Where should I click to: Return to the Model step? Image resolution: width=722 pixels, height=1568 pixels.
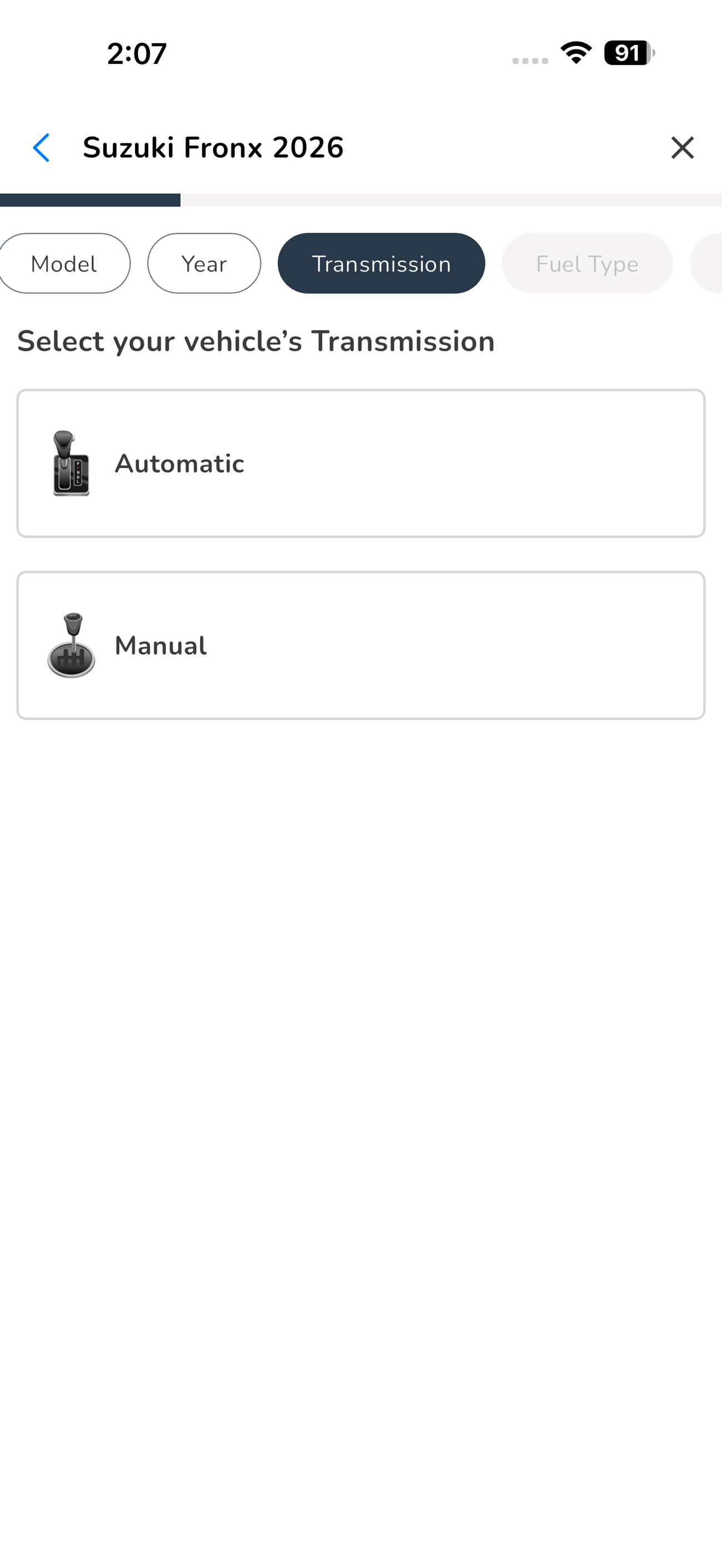click(x=64, y=264)
